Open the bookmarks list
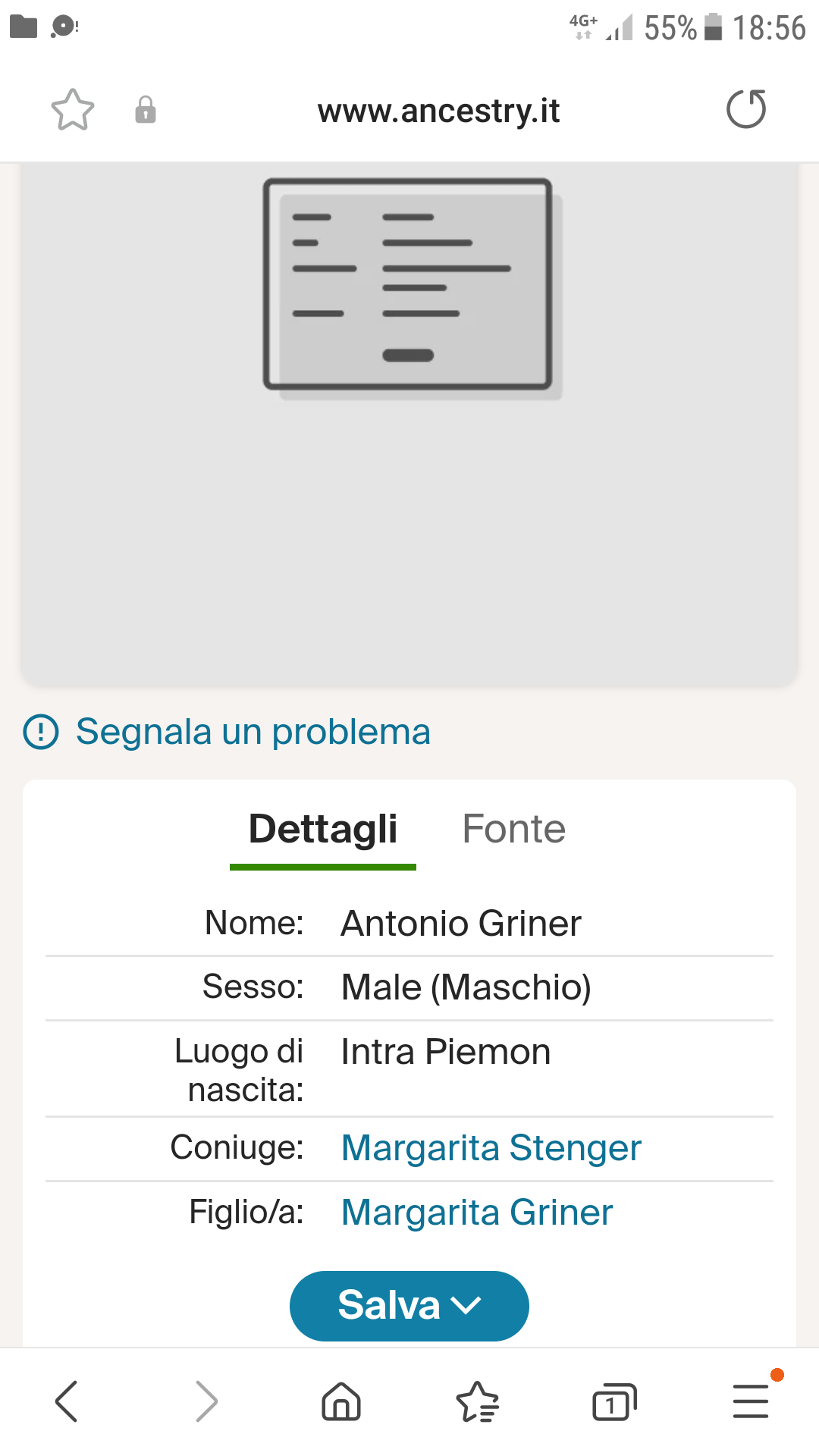Screen dimensions: 819x1456 (478, 1401)
